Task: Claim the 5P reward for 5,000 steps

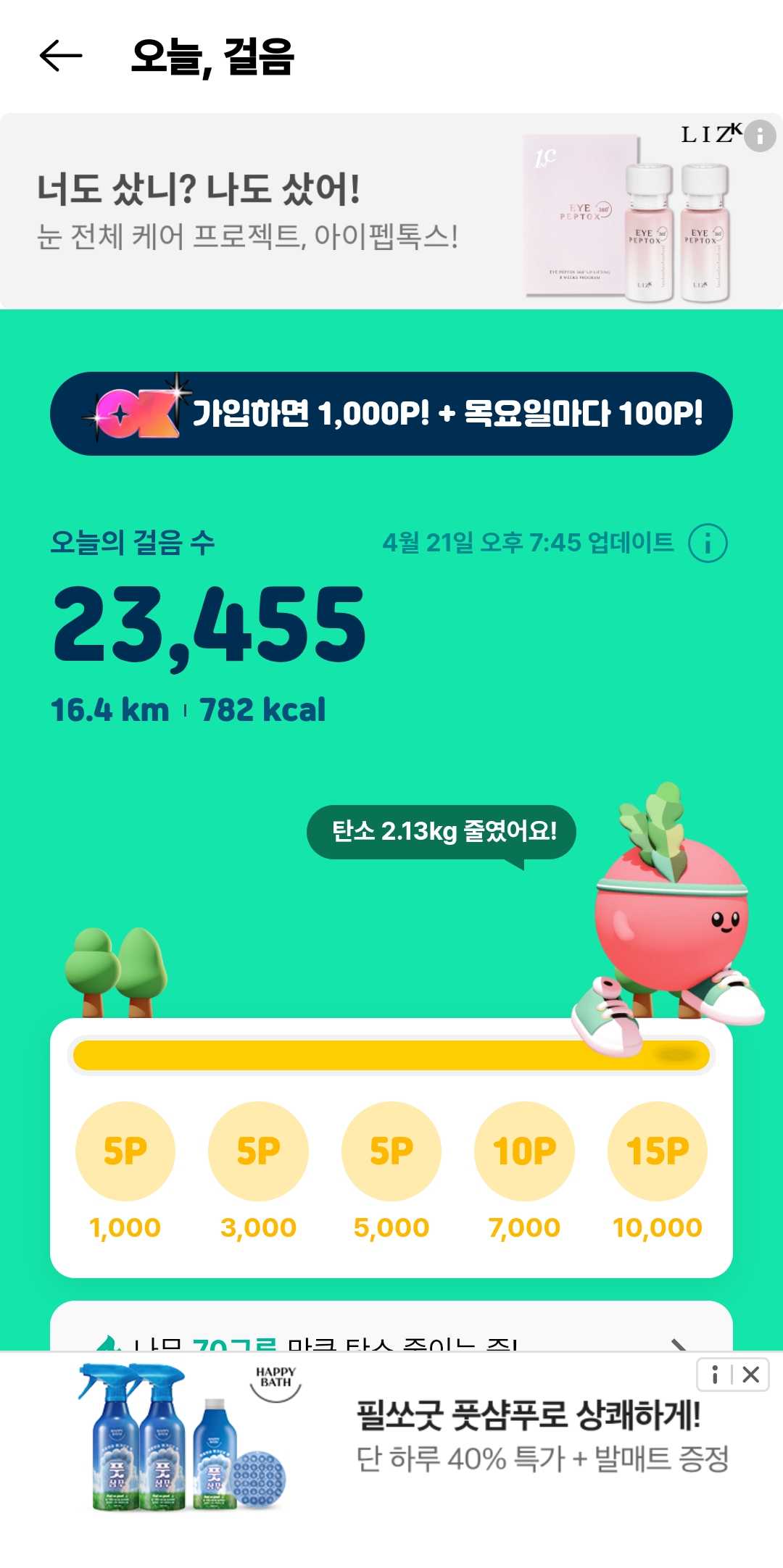Action: 391,1151
